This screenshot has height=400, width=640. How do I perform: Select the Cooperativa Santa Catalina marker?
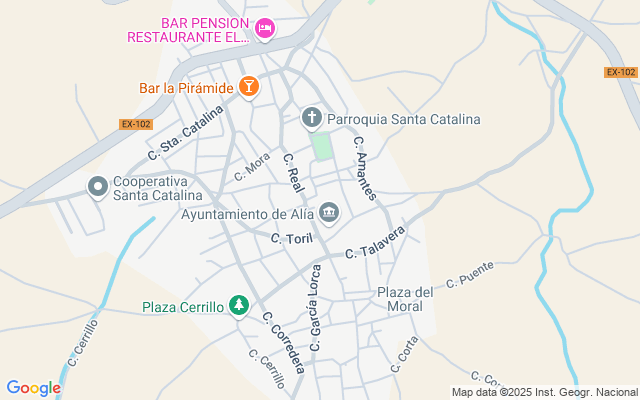[98, 187]
